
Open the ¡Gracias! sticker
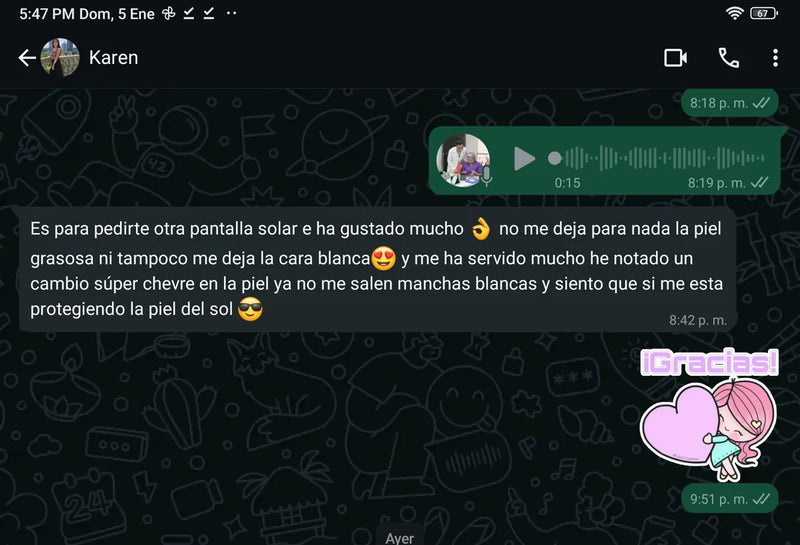(x=709, y=412)
